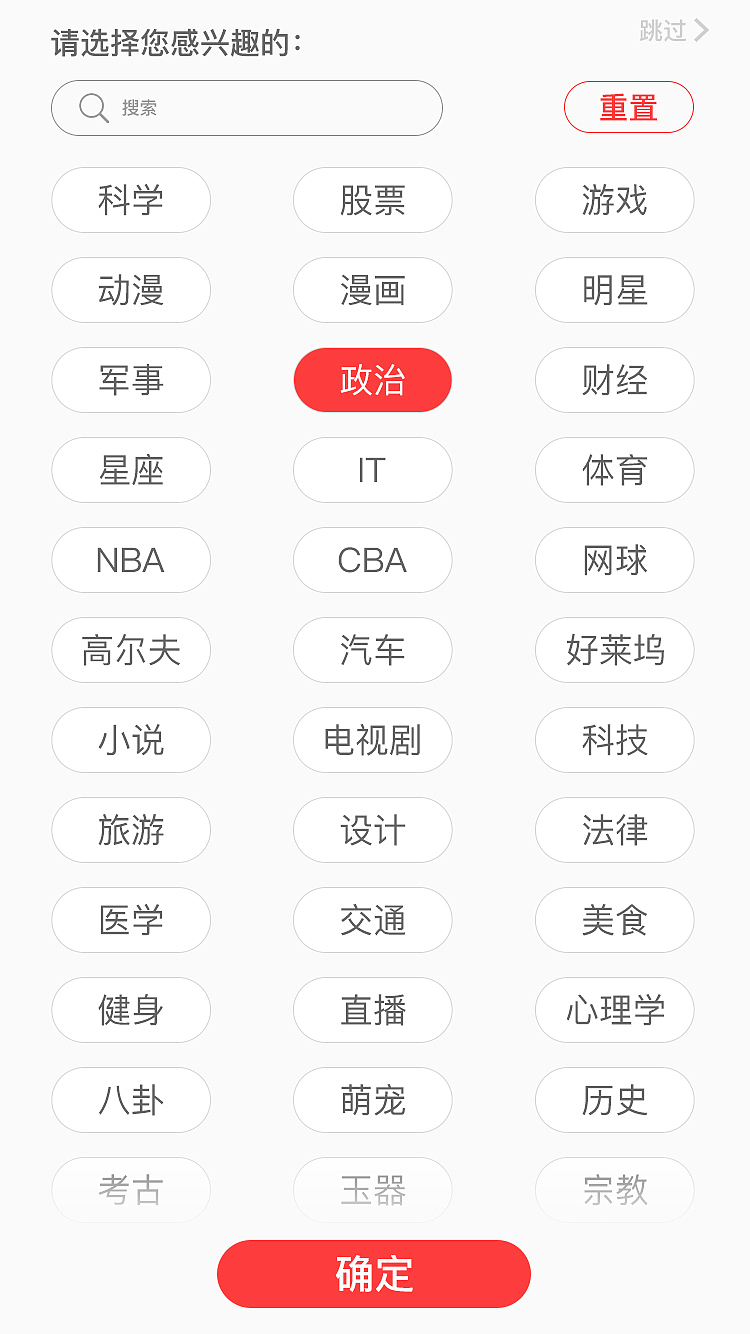The width and height of the screenshot is (750, 1334).
Task: Enable the 萌宠 interest
Action: pyautogui.click(x=372, y=1100)
